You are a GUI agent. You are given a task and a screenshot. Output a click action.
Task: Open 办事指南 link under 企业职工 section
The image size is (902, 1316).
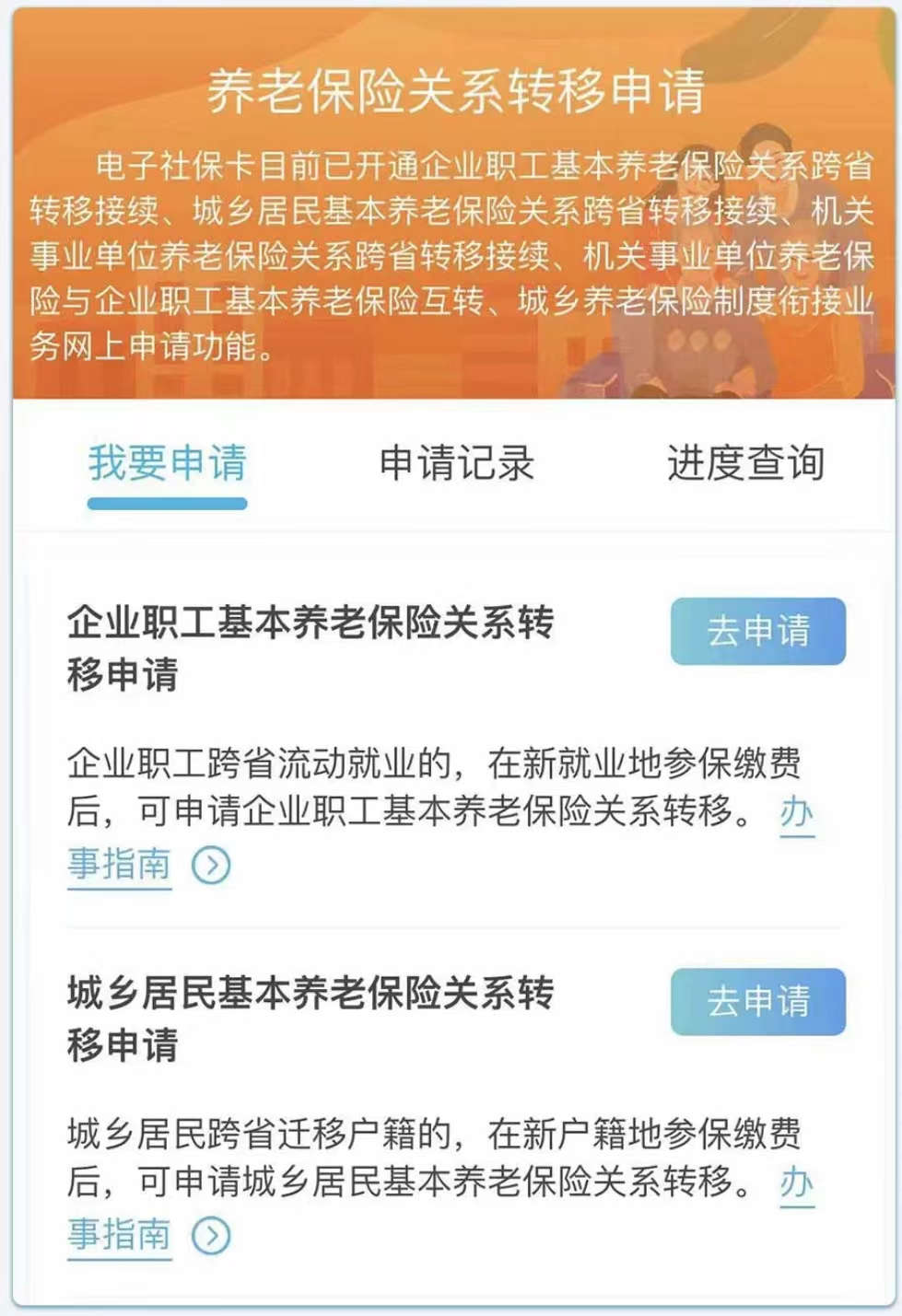(120, 864)
